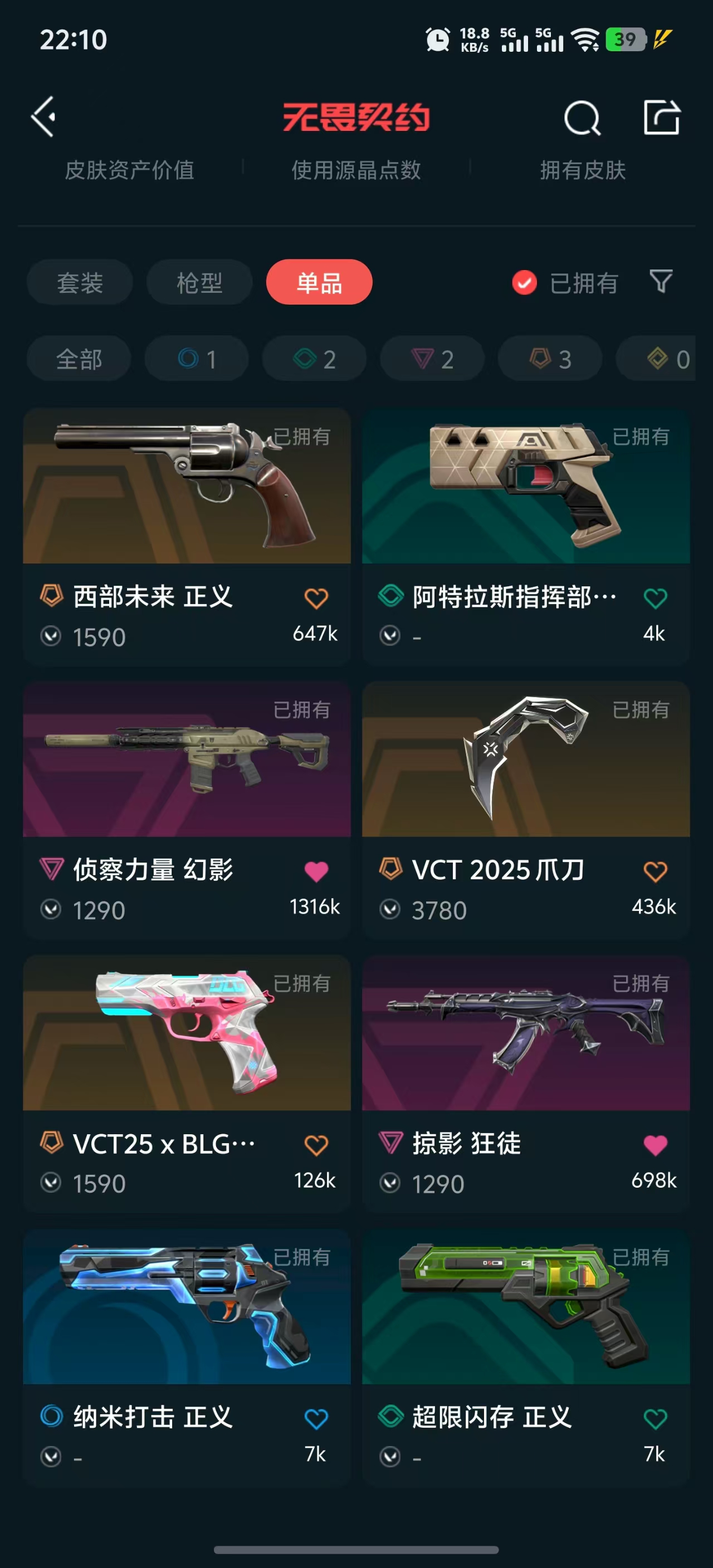The width and height of the screenshot is (713, 1568).
Task: Filter by the green diamond tier chip
Action: (x=314, y=359)
